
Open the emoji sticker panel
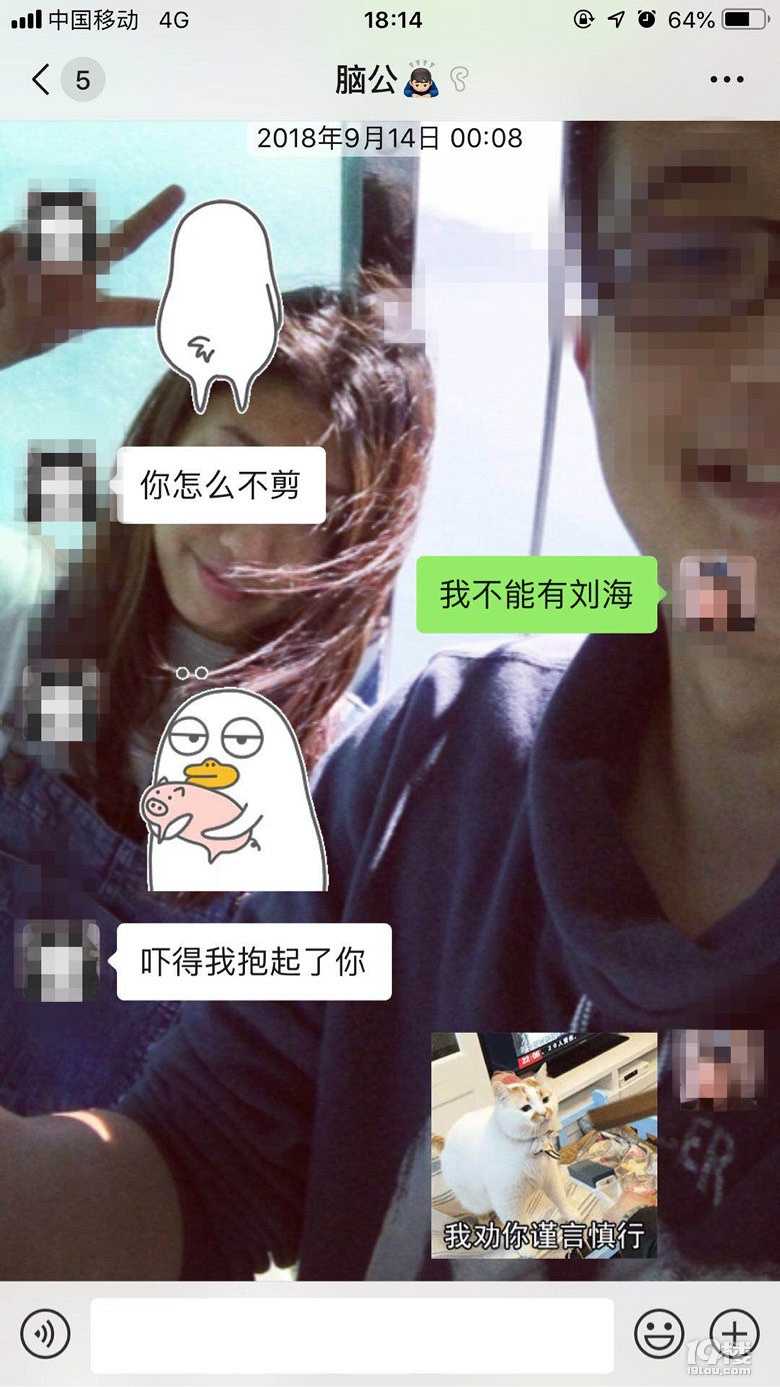(660, 1334)
